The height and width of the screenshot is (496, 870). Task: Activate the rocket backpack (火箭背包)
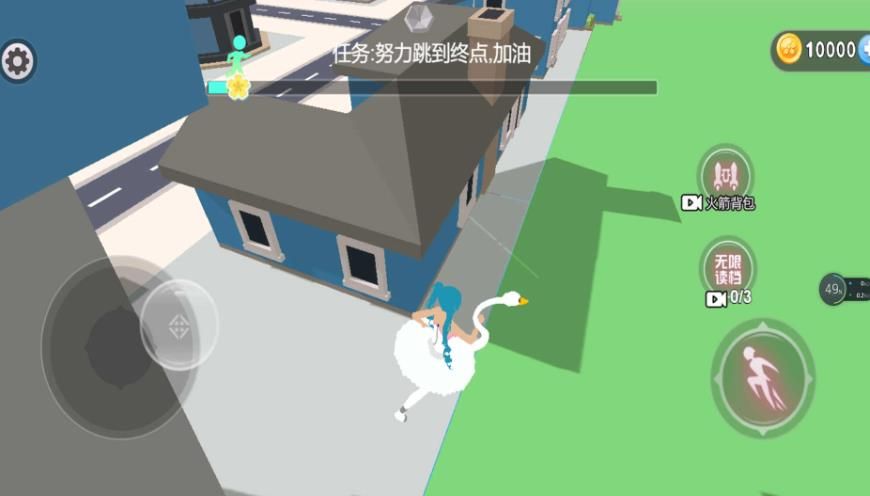[725, 172]
